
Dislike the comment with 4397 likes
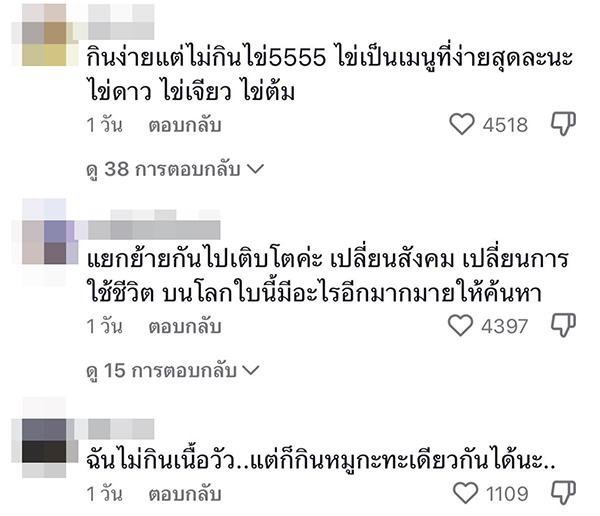point(564,325)
